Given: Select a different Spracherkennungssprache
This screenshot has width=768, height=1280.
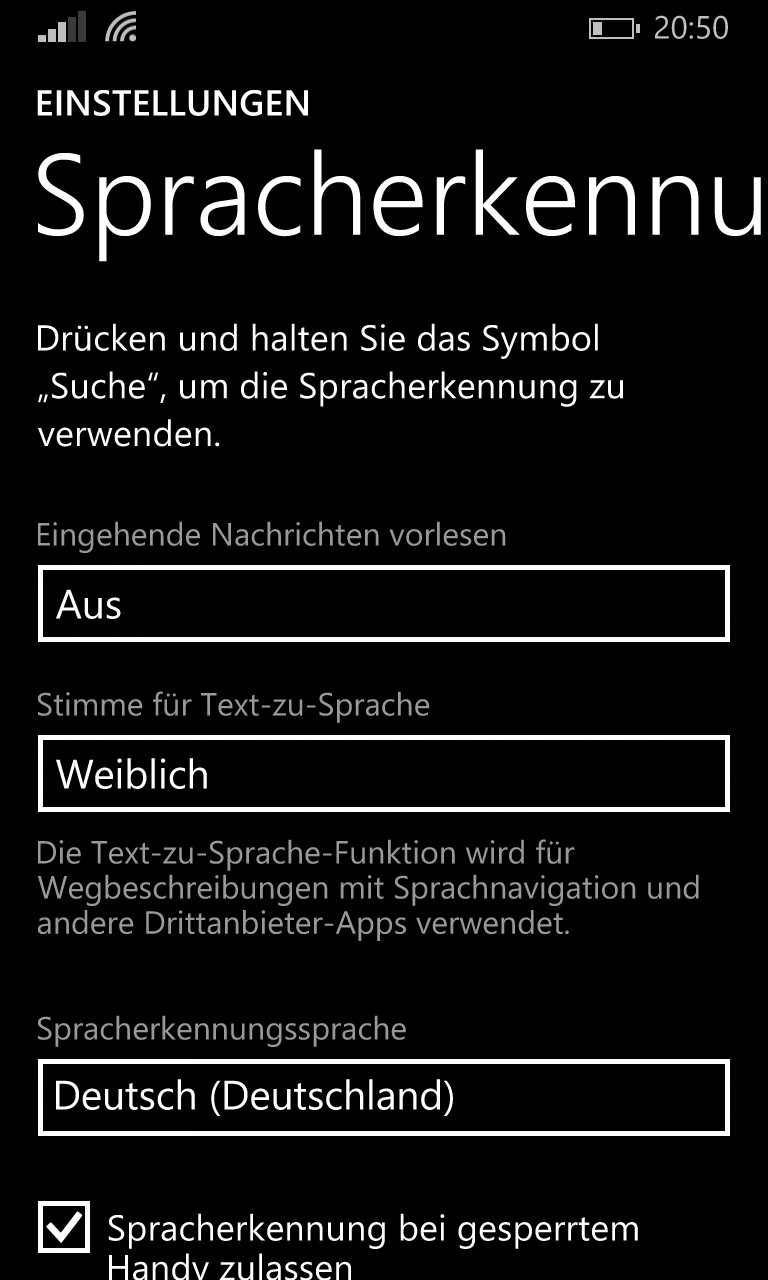Looking at the screenshot, I should tap(384, 1098).
